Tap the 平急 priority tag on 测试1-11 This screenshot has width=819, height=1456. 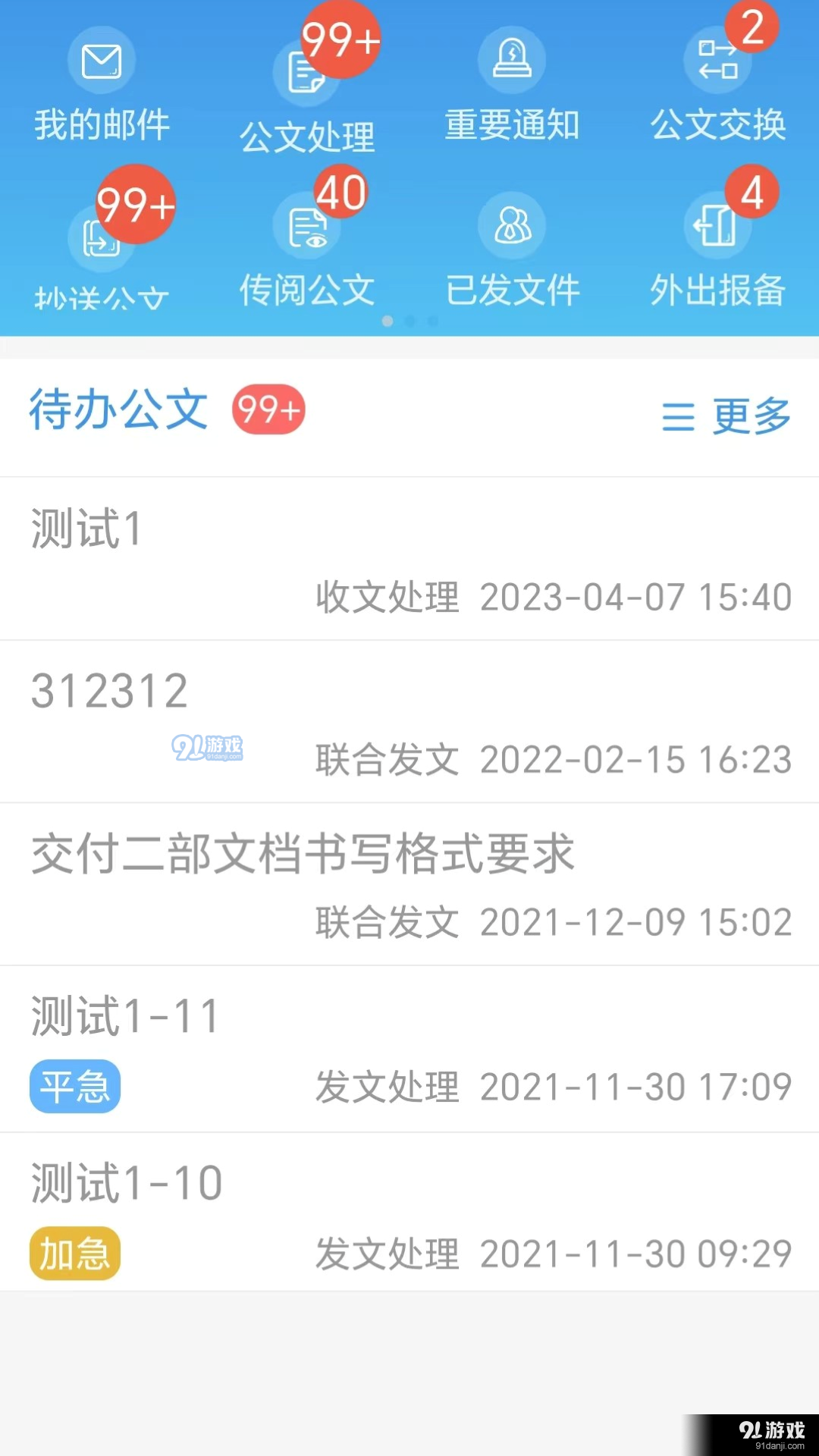tap(74, 1086)
